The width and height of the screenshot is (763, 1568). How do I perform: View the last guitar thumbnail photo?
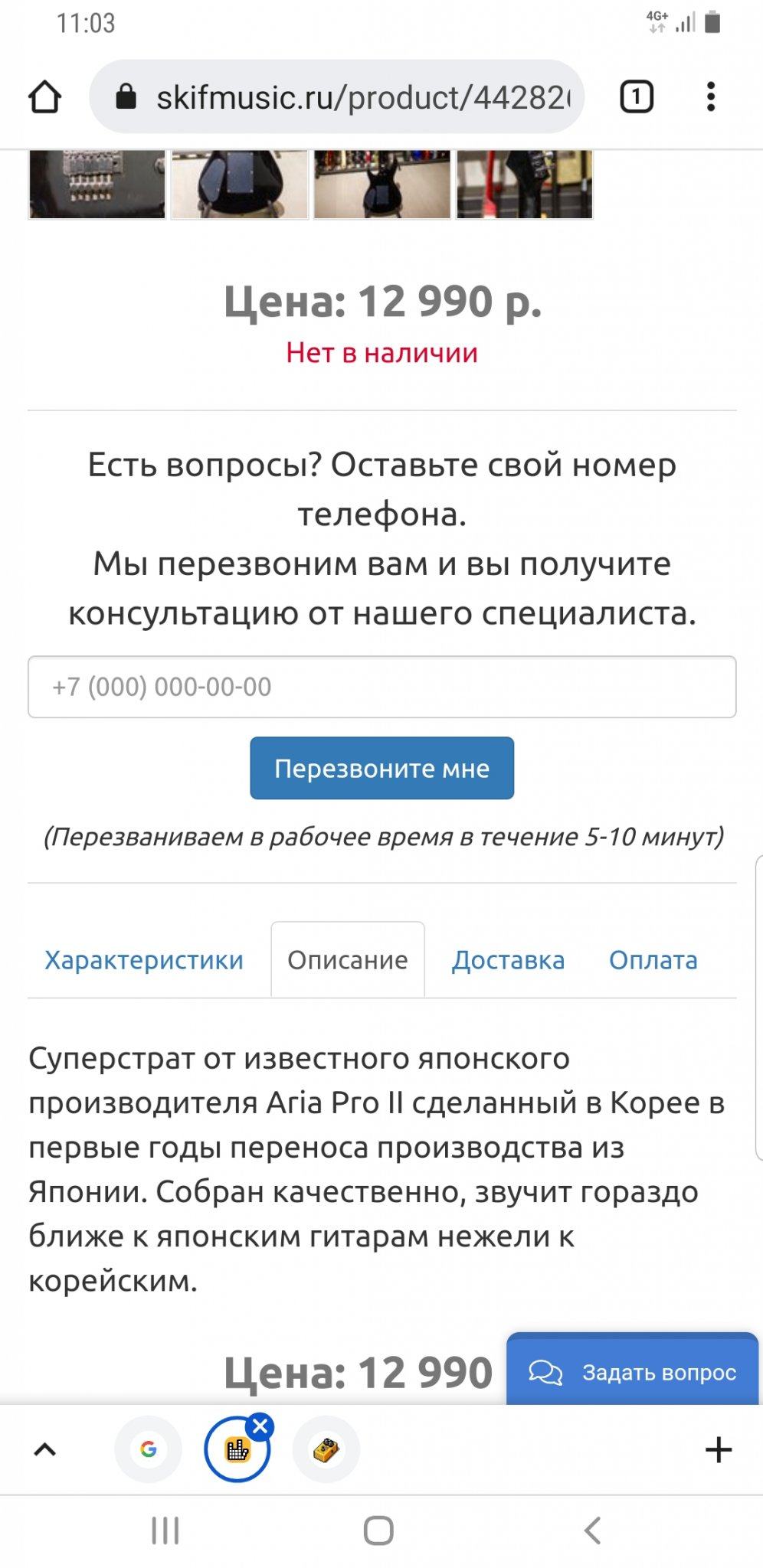coord(524,185)
